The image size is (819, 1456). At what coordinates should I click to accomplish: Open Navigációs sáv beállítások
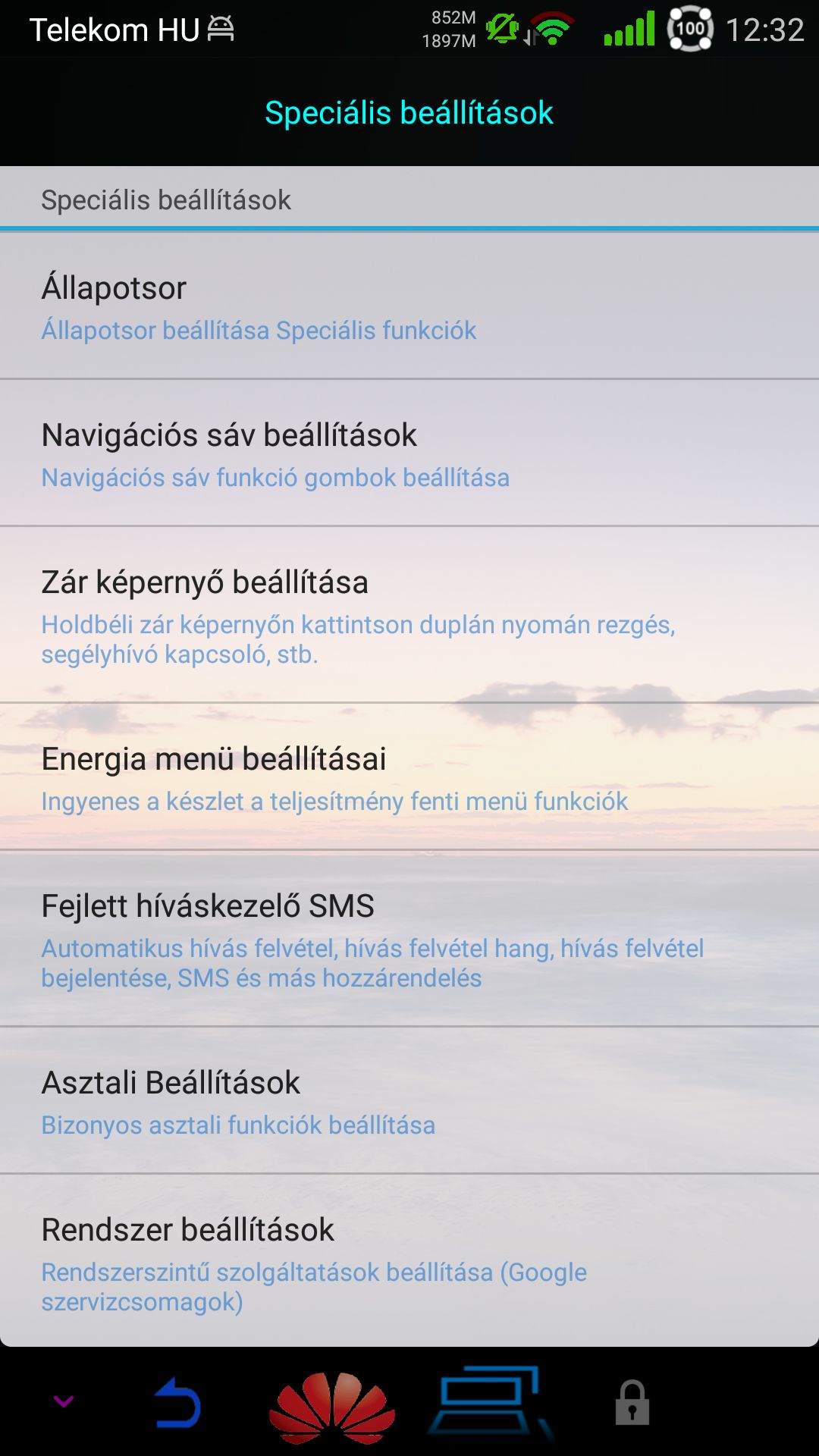click(x=409, y=453)
